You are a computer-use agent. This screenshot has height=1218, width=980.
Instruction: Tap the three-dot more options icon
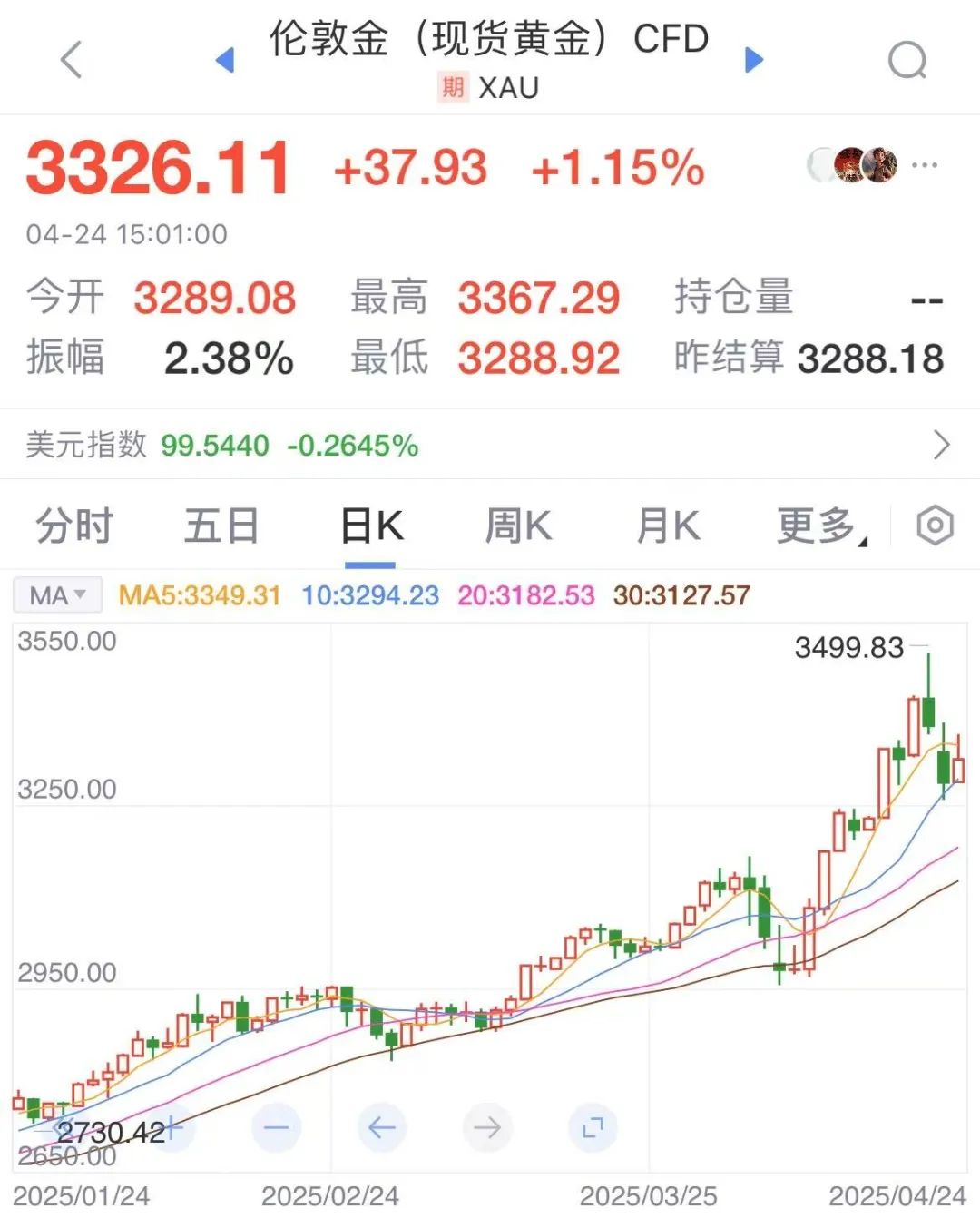[924, 165]
